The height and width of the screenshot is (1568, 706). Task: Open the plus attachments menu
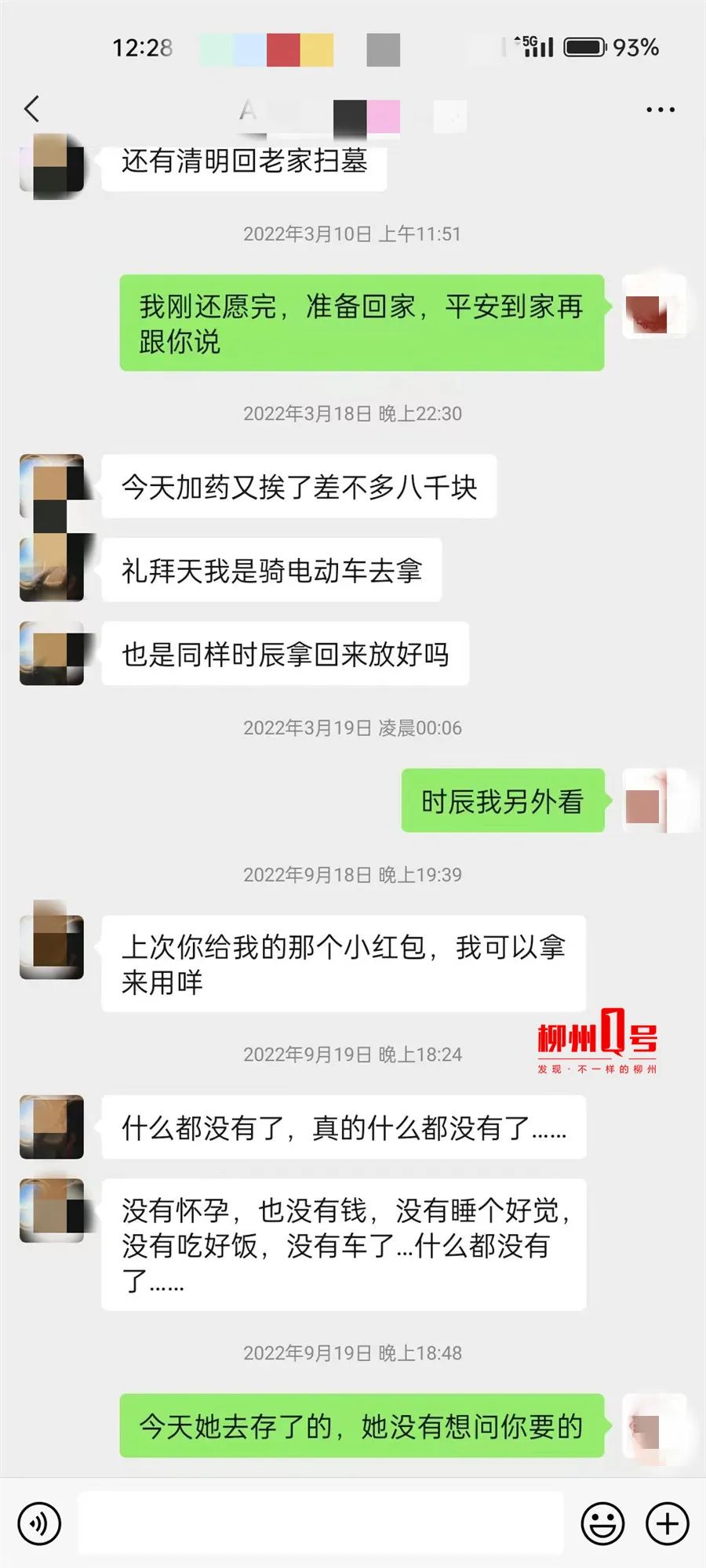tap(667, 1523)
